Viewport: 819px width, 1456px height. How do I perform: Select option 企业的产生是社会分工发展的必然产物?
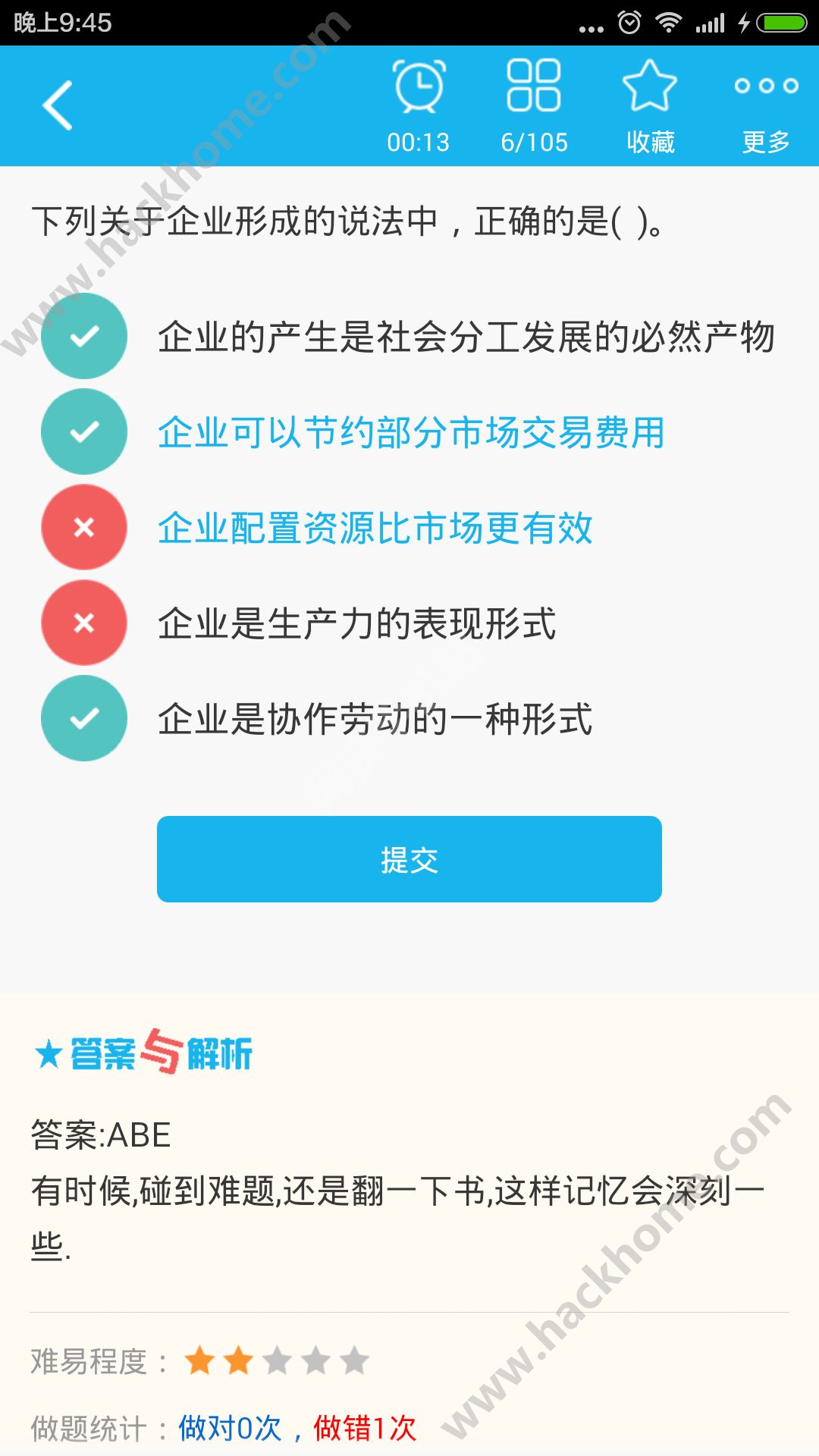click(409, 336)
